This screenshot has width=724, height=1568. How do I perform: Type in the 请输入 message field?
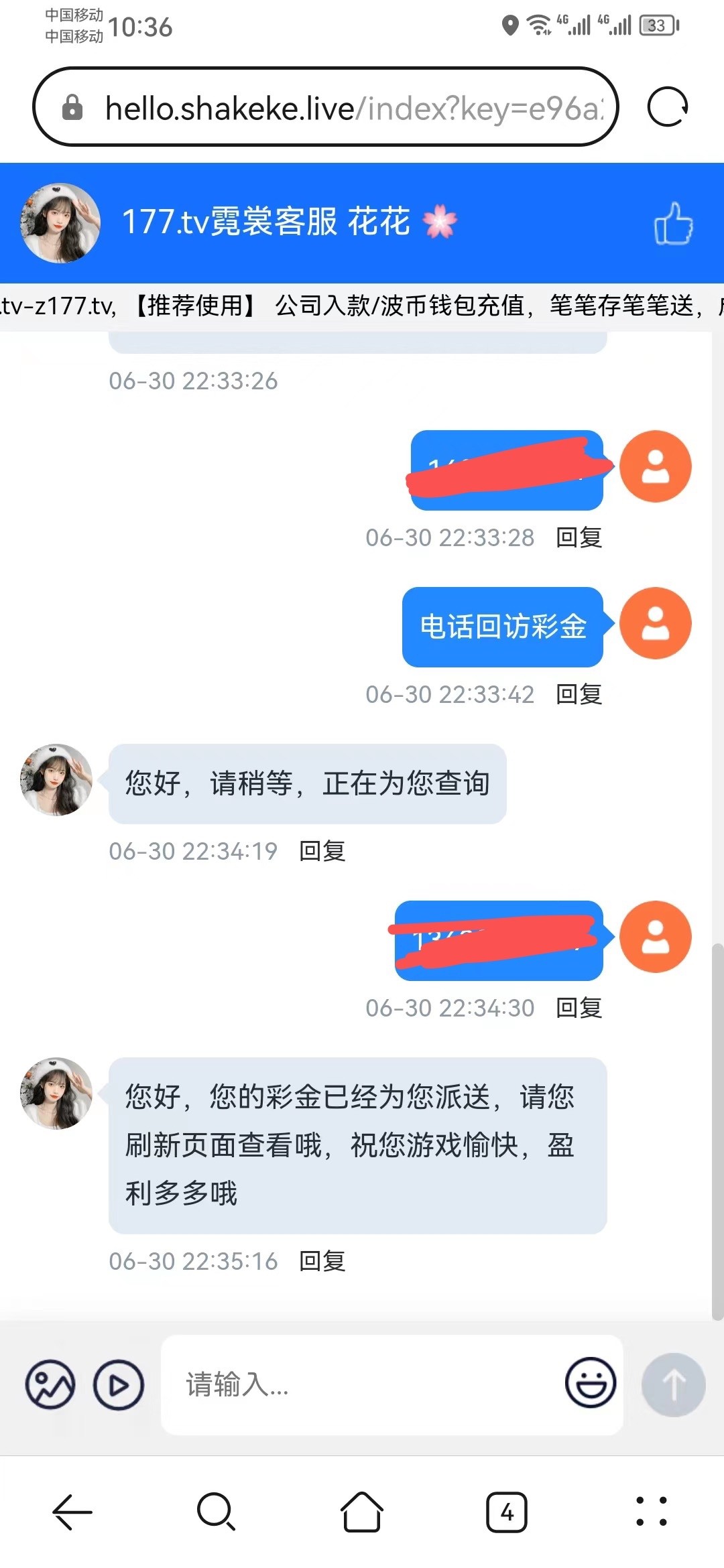362,1384
